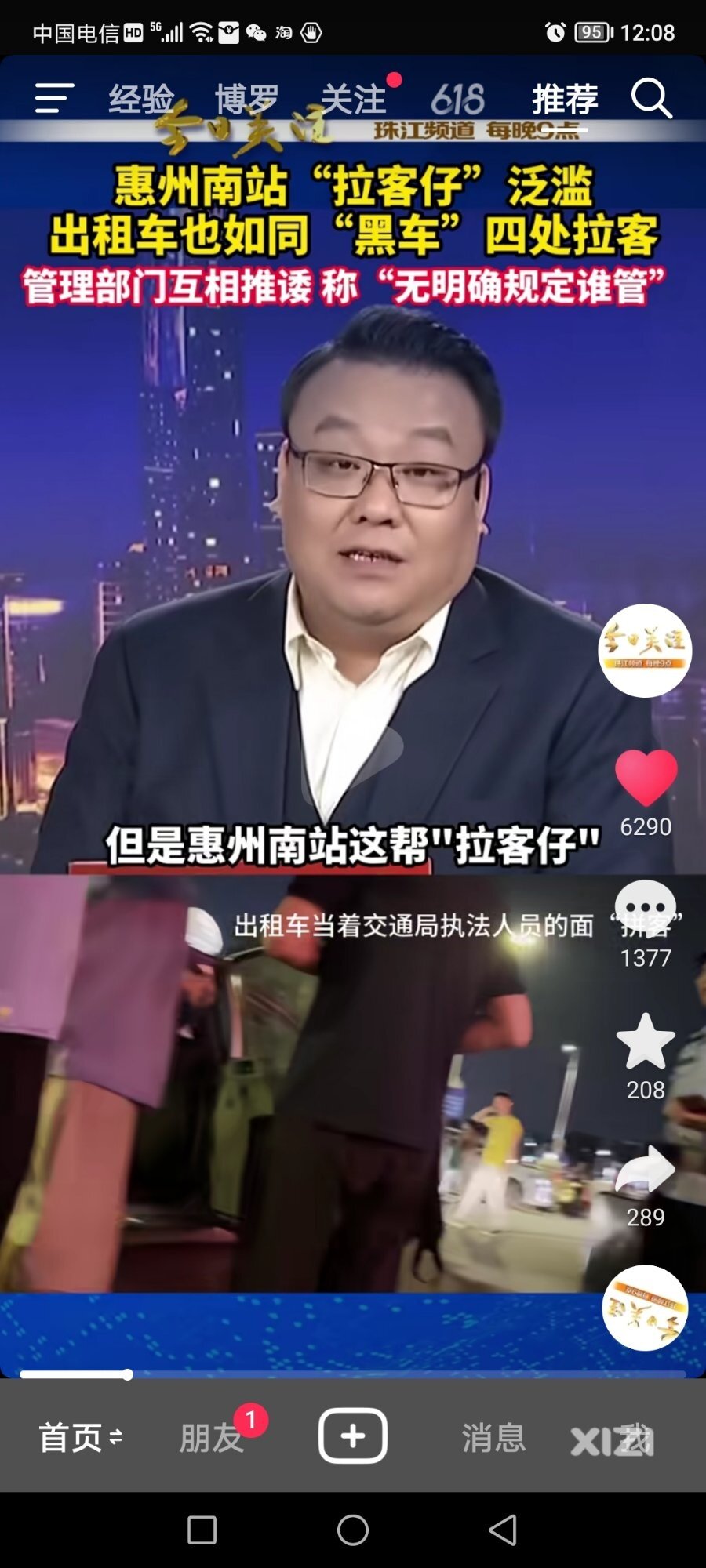This screenshot has width=706, height=1568.
Task: Open search with the magnifier icon
Action: coord(651,99)
